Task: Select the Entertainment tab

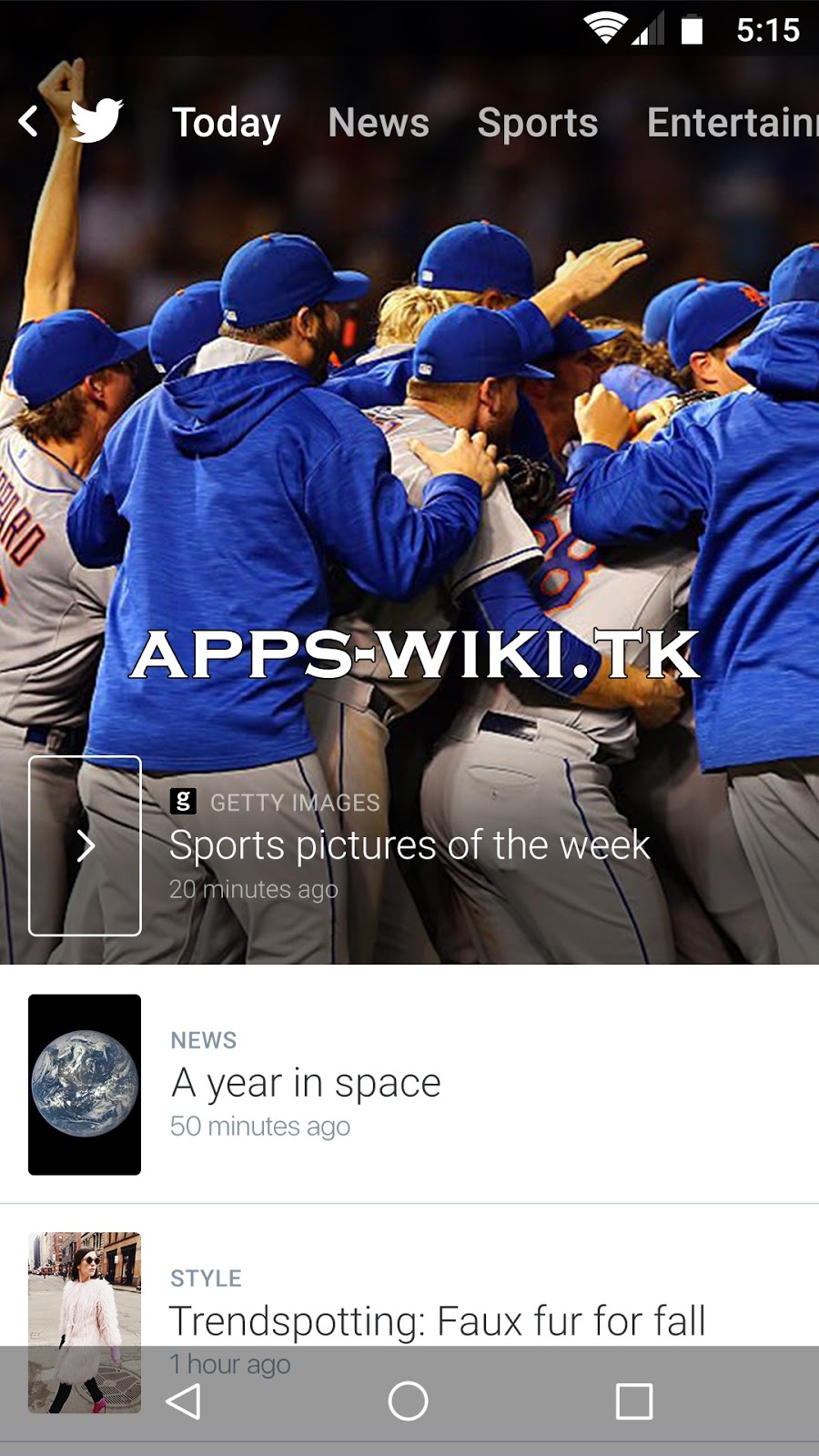Action: pos(731,123)
